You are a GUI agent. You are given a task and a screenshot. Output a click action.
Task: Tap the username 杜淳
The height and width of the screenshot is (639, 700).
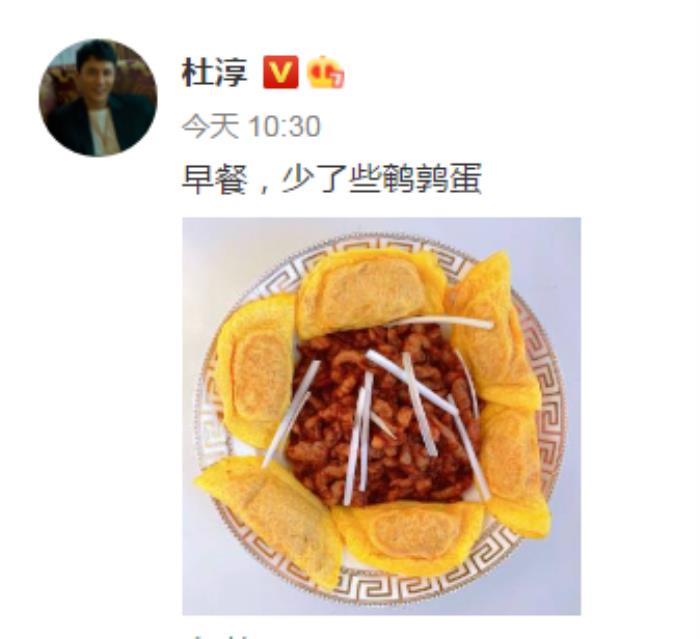[214, 73]
